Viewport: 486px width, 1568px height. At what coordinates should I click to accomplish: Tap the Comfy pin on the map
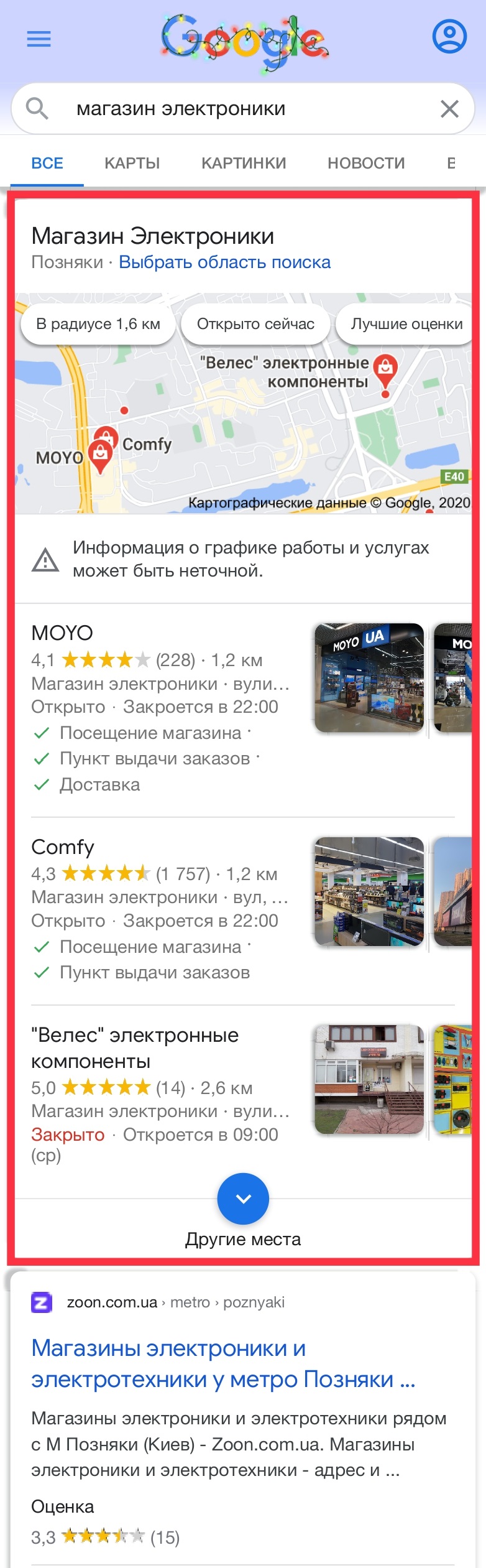point(107,437)
